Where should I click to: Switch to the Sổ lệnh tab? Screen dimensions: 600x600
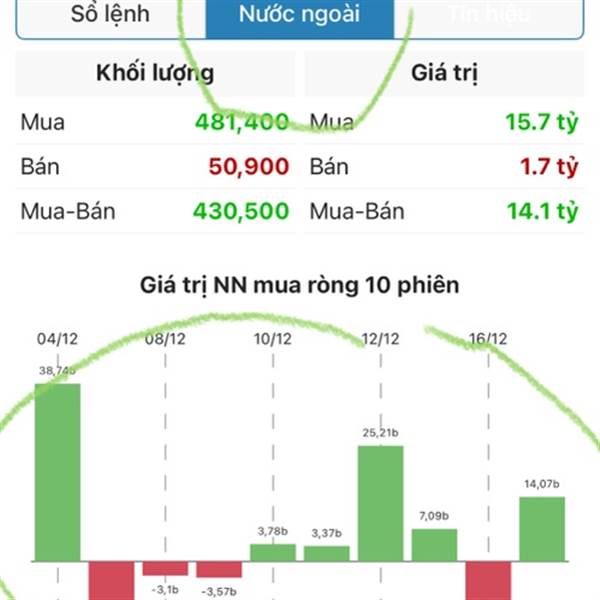(111, 16)
